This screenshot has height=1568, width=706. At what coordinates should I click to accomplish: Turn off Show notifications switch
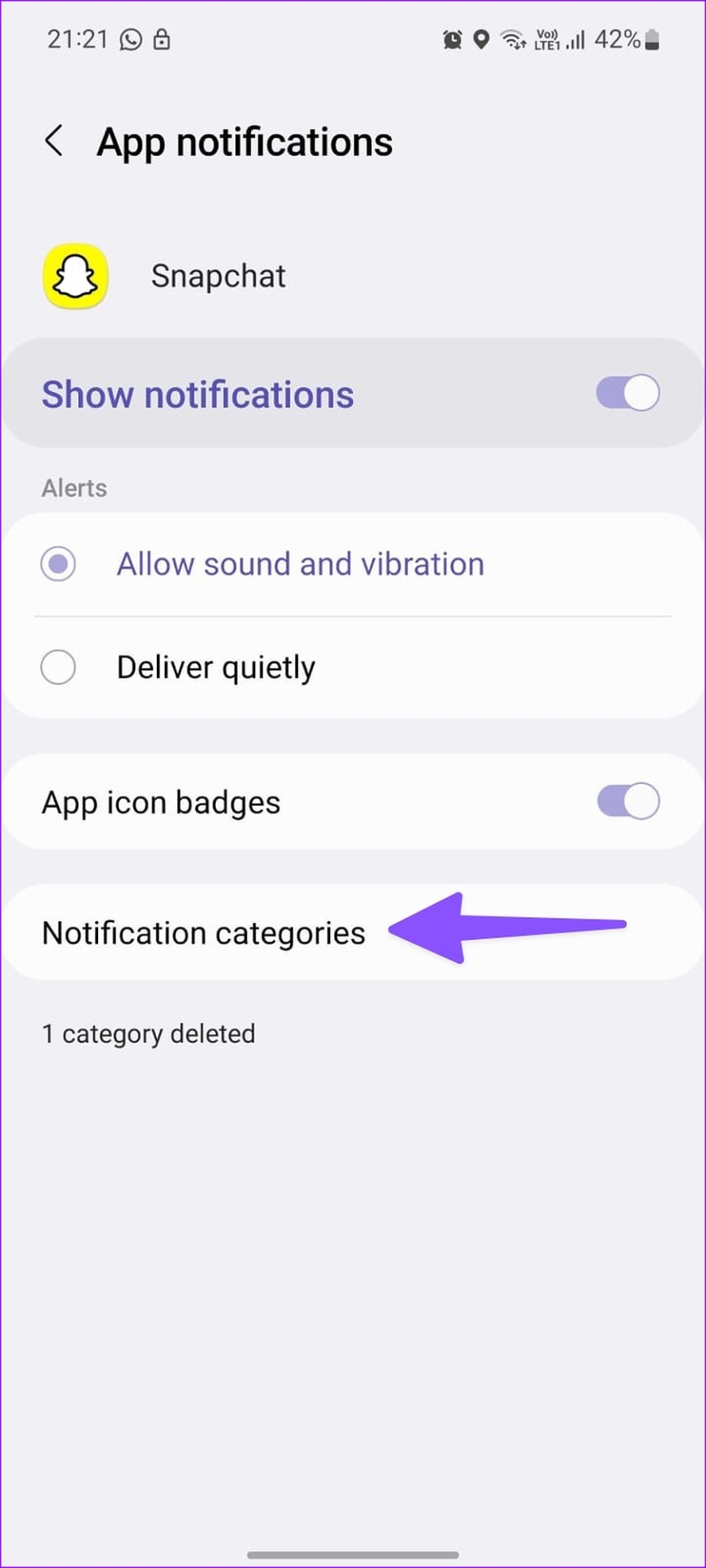(627, 394)
